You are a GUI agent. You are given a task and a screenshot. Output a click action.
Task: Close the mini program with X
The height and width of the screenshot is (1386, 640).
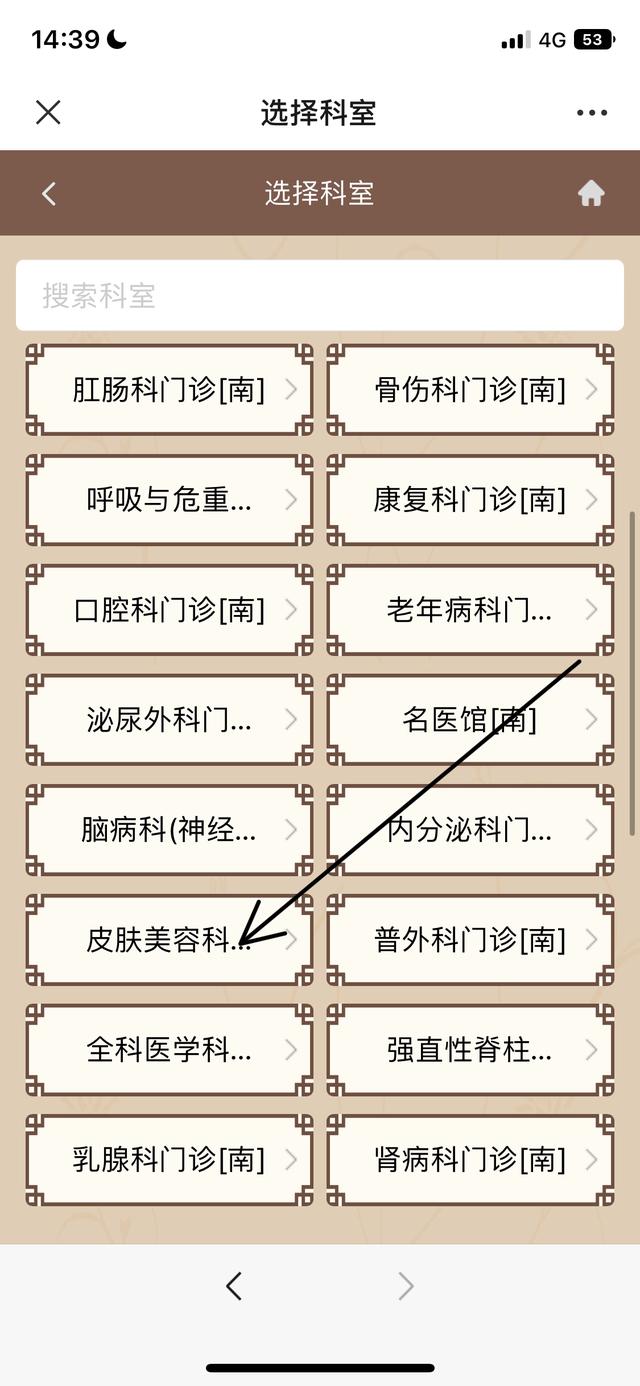48,112
